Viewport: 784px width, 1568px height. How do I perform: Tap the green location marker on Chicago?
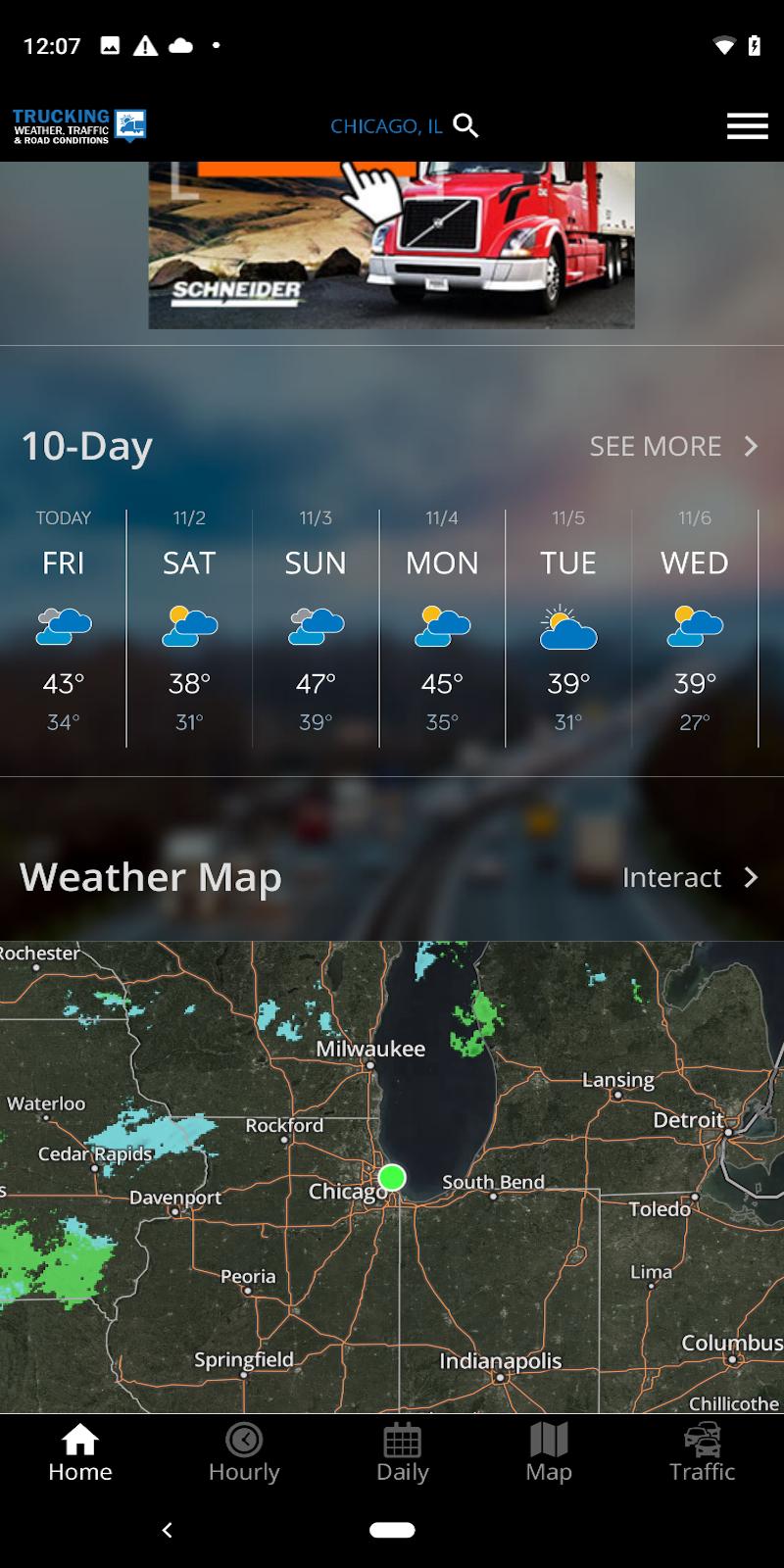391,1180
